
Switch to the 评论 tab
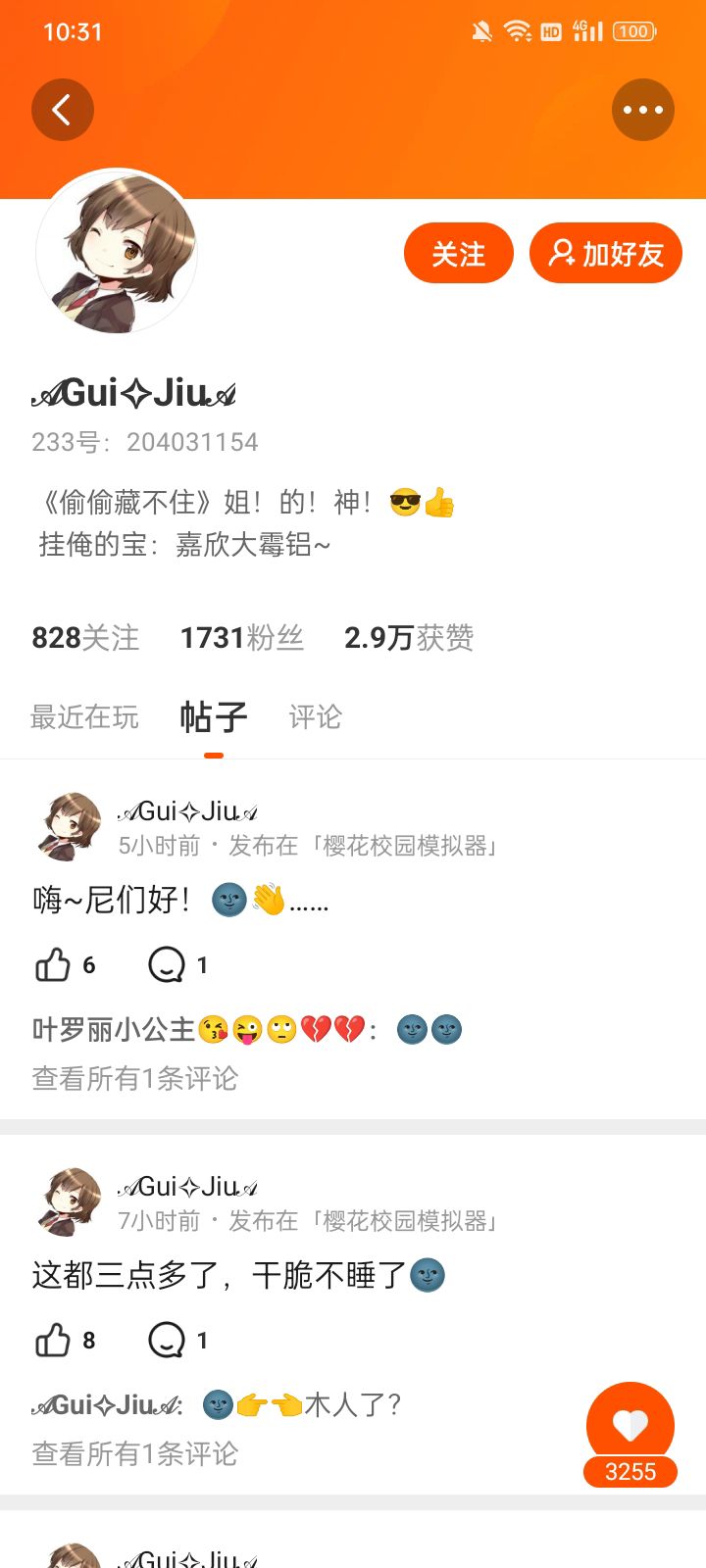click(x=315, y=717)
